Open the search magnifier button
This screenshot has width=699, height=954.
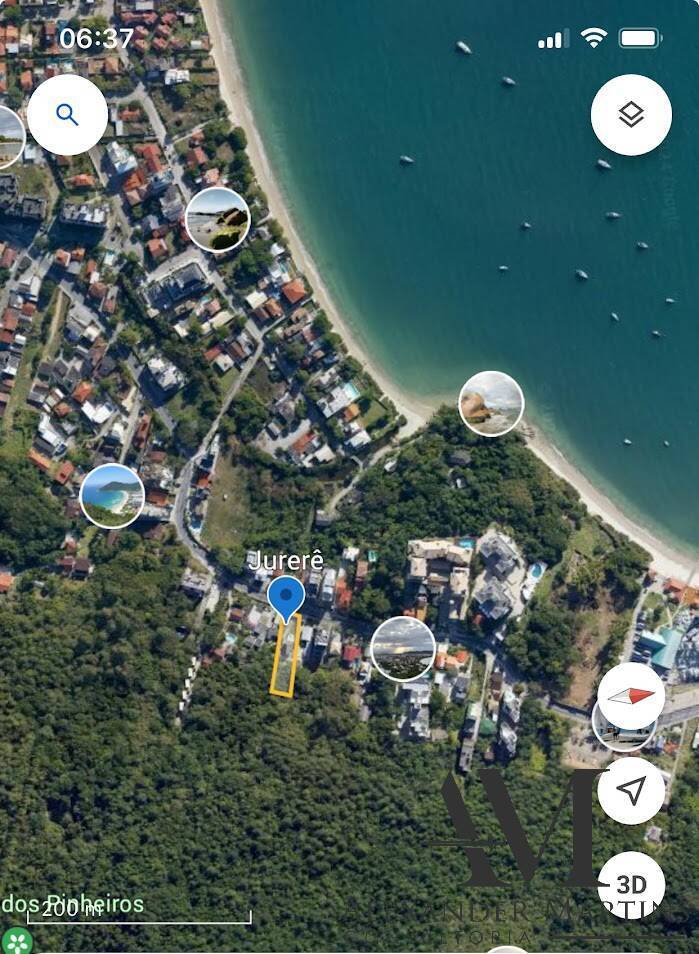(67, 115)
